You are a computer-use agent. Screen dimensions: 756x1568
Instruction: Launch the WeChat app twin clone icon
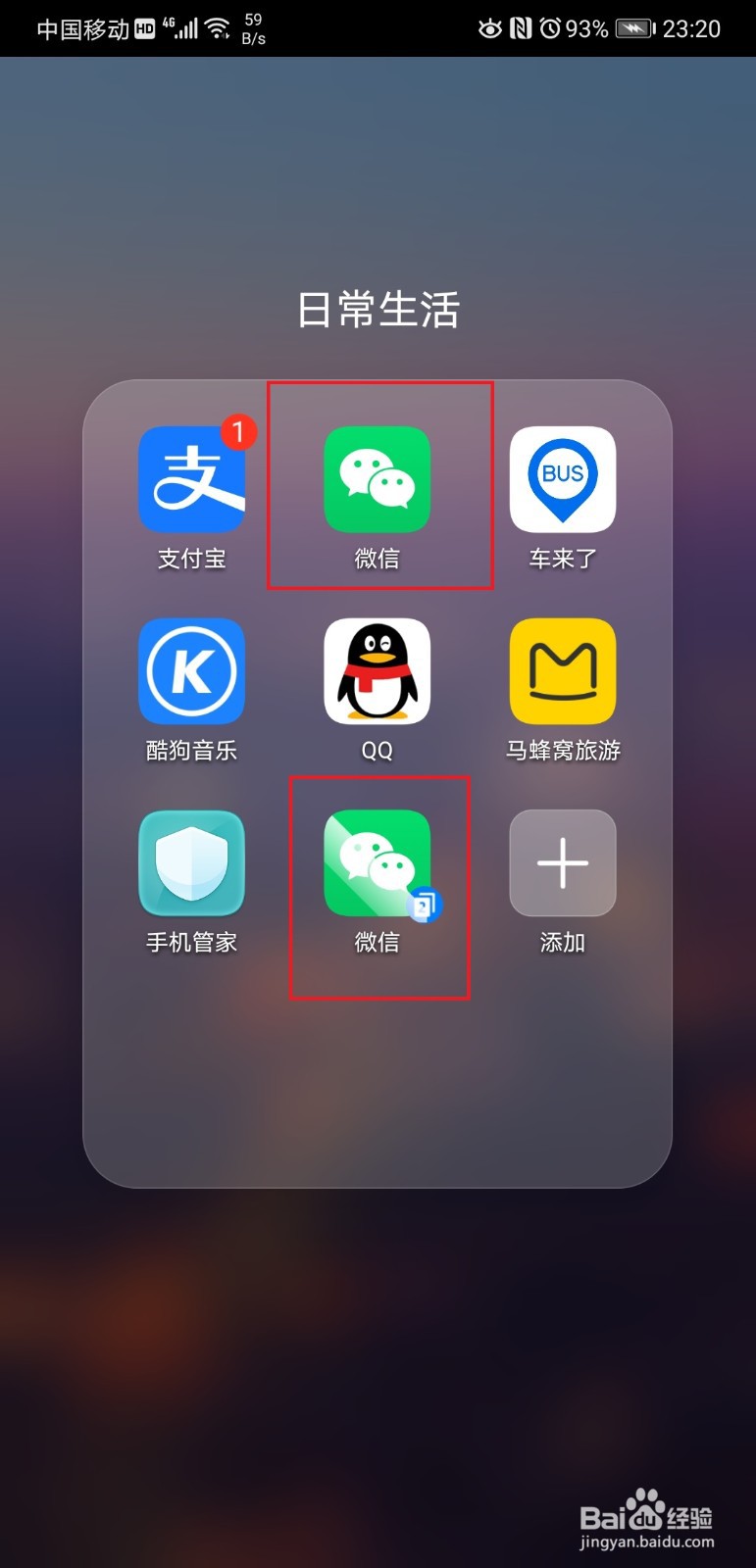point(378,862)
